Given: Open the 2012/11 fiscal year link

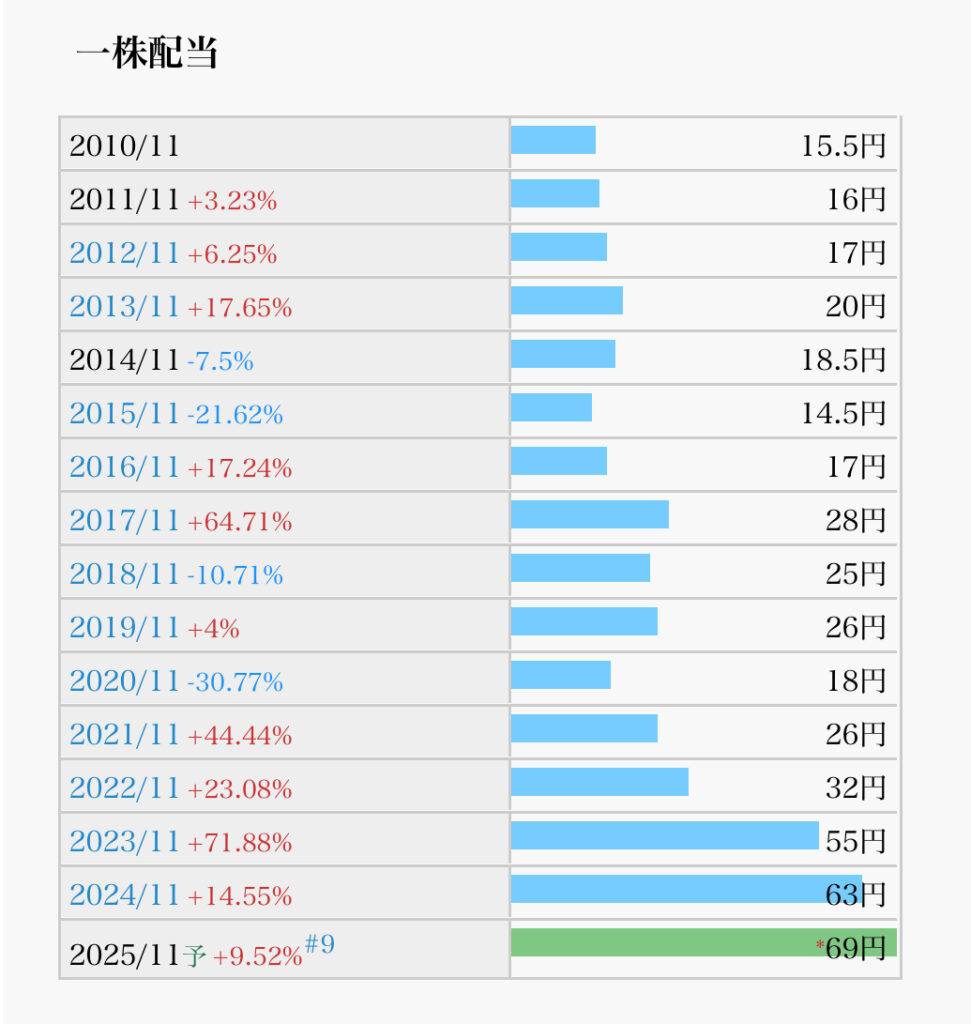Looking at the screenshot, I should click(x=124, y=254).
